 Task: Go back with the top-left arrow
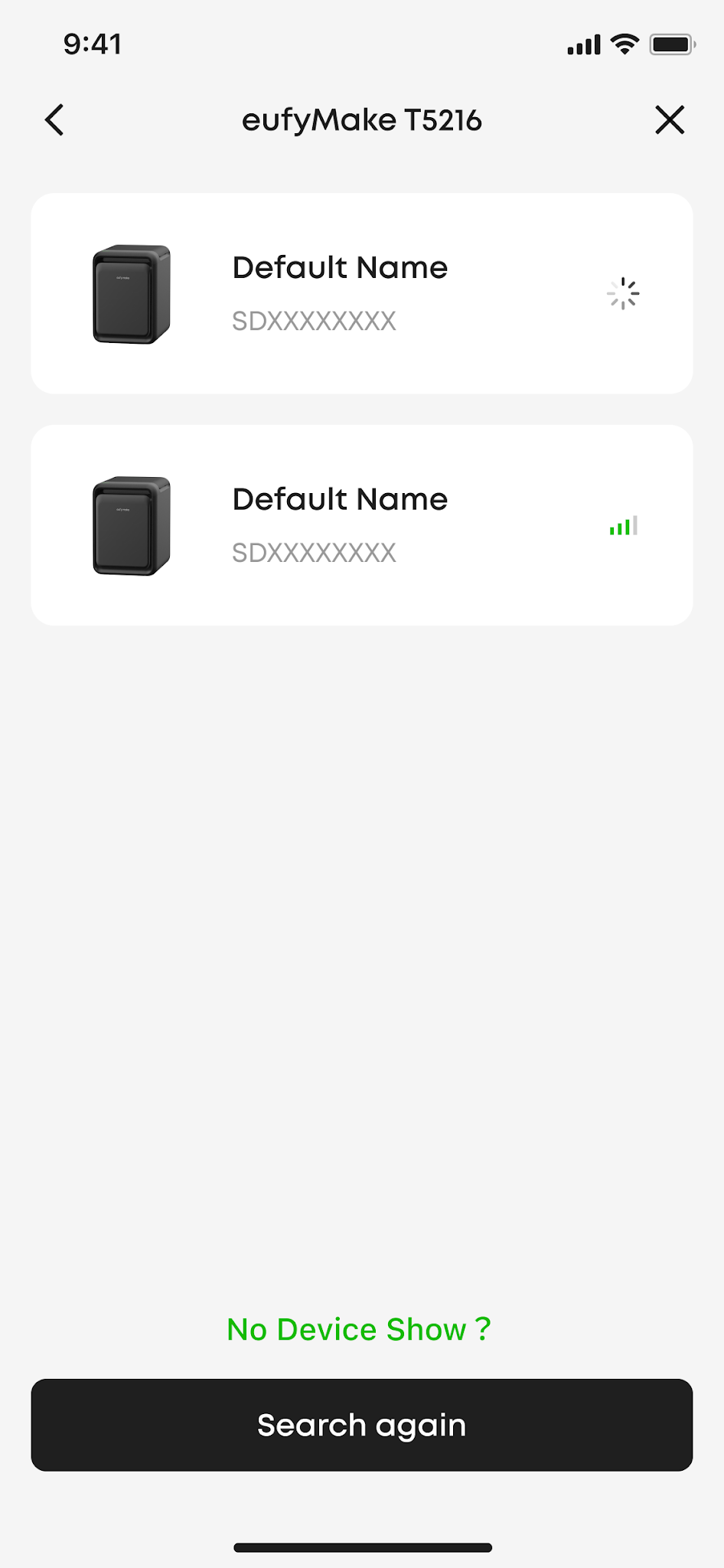coord(54,120)
